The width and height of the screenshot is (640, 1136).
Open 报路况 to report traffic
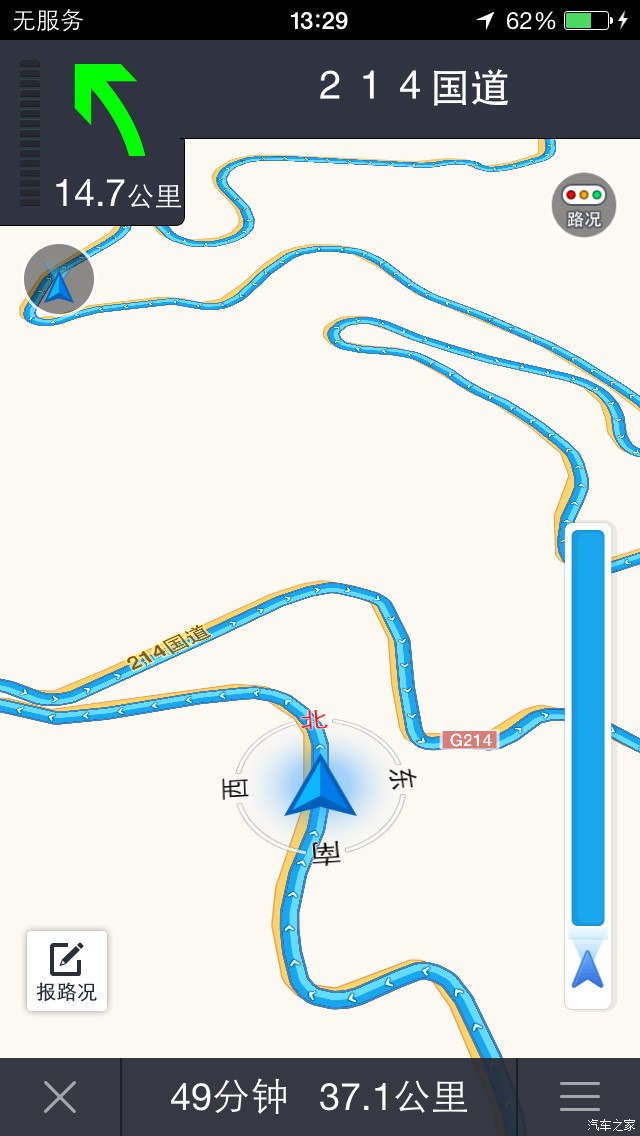coord(67,971)
